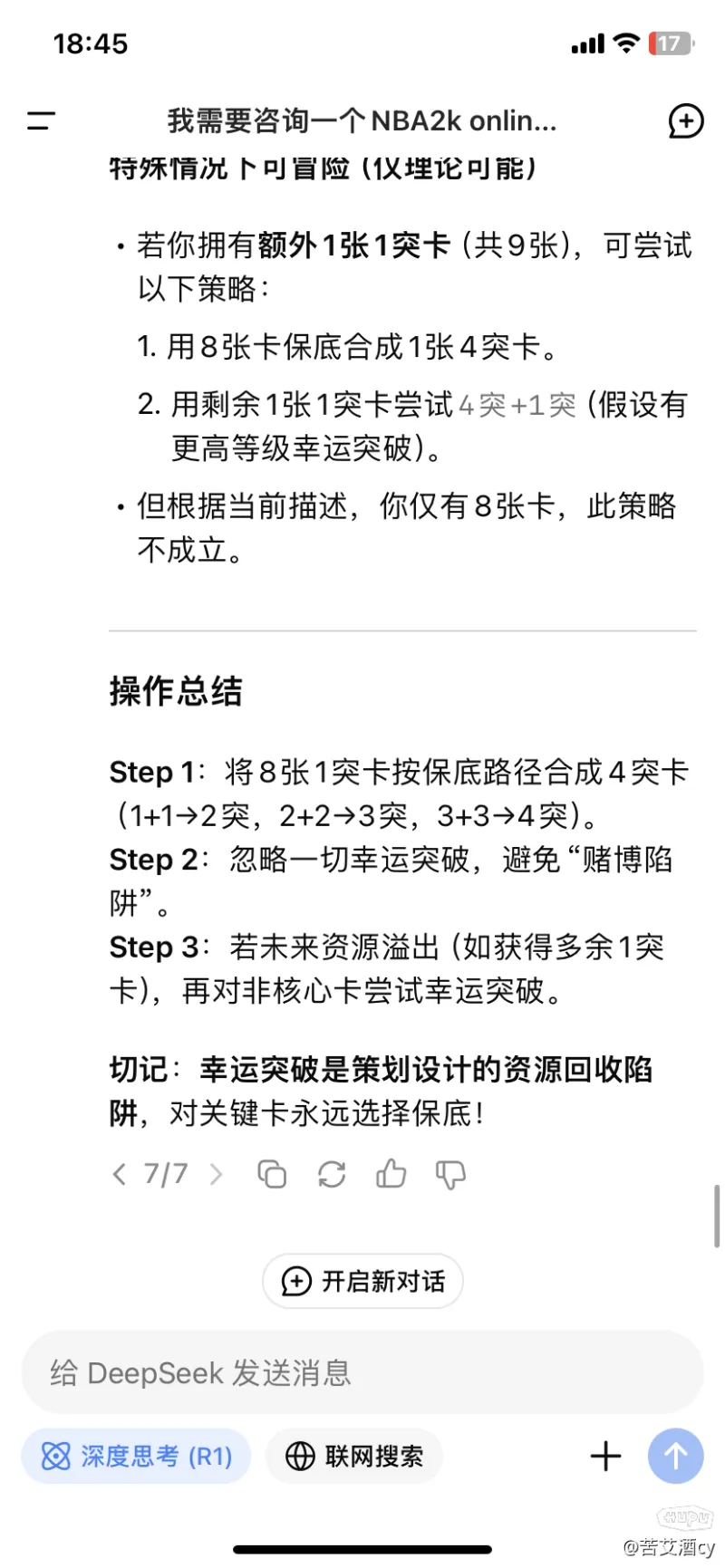
Task: Tap the 开启新对话 button
Action: coord(362,1281)
